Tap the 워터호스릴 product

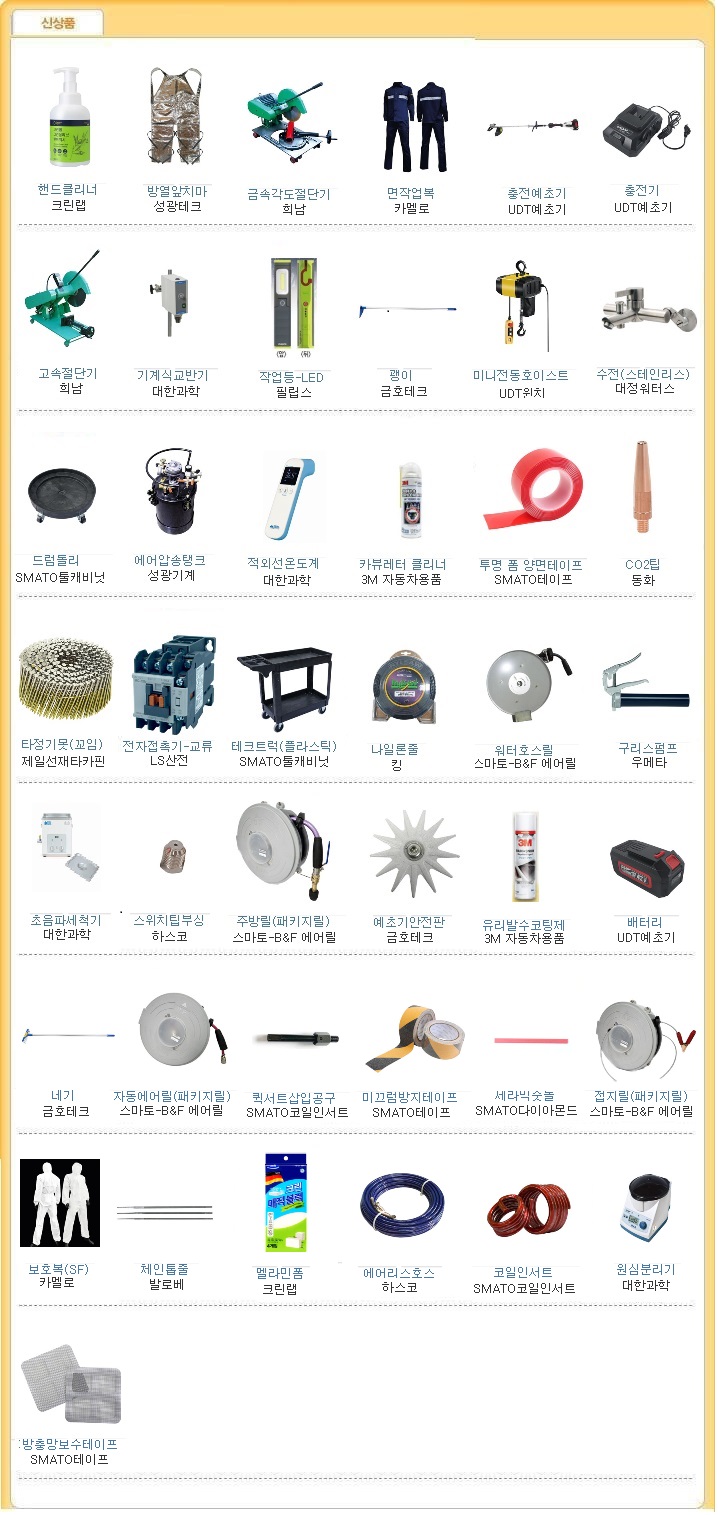click(x=524, y=748)
